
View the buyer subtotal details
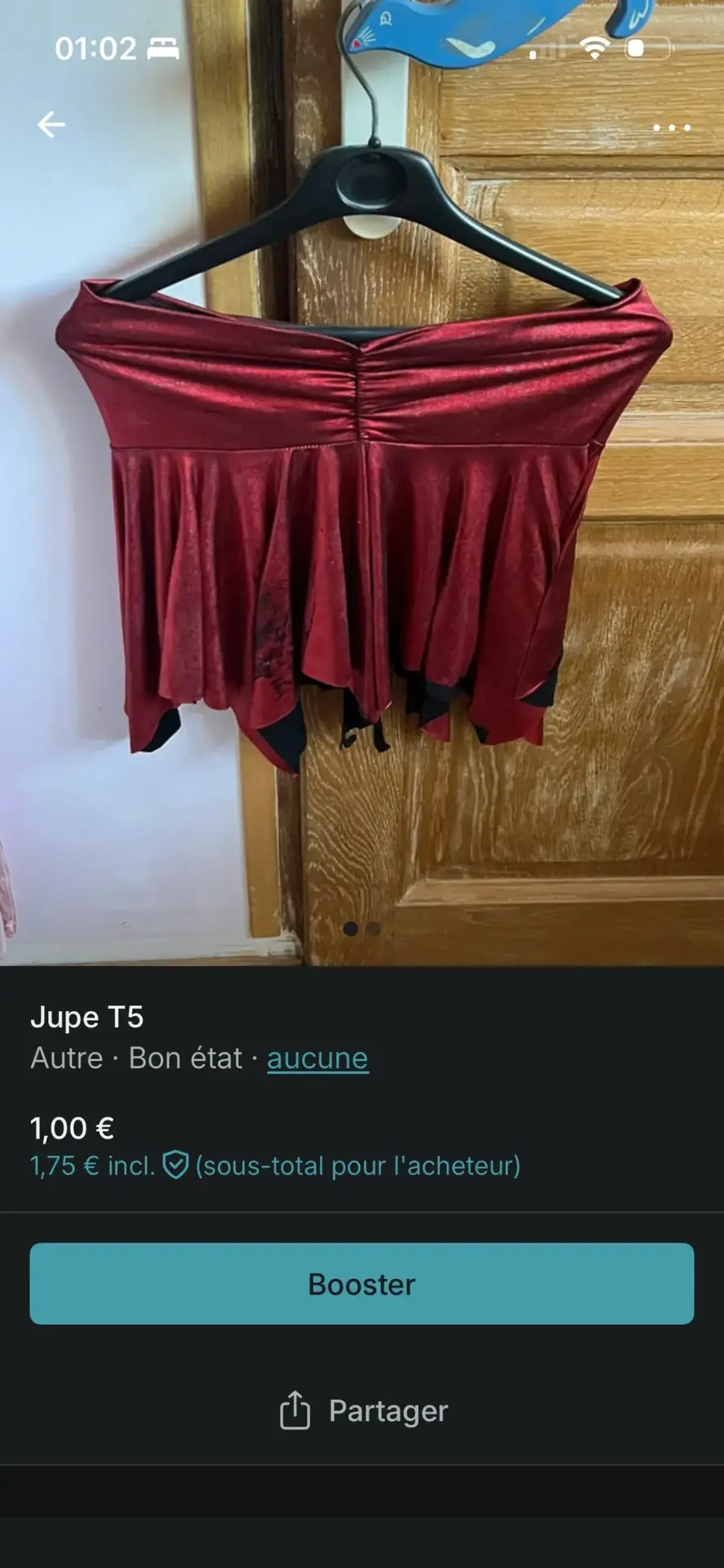pyautogui.click(x=275, y=1165)
